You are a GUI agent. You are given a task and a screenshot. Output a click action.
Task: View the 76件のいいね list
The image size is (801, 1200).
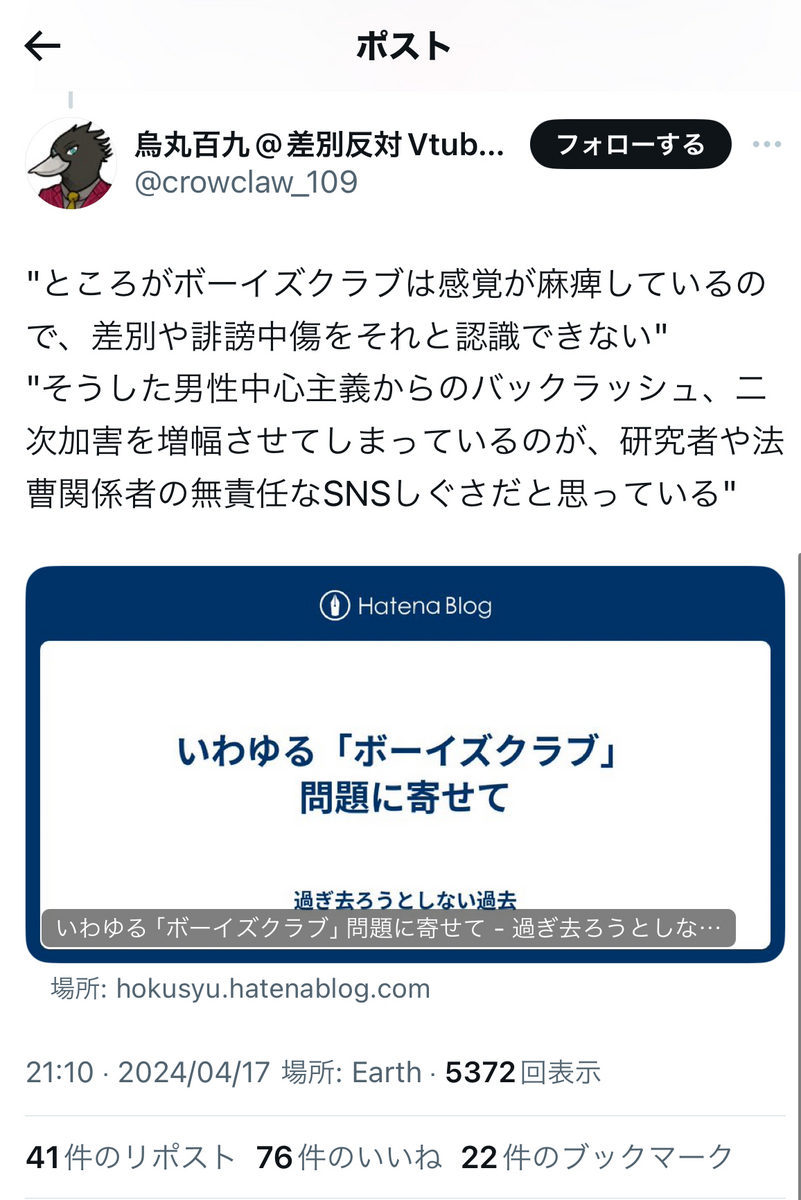tap(349, 1157)
